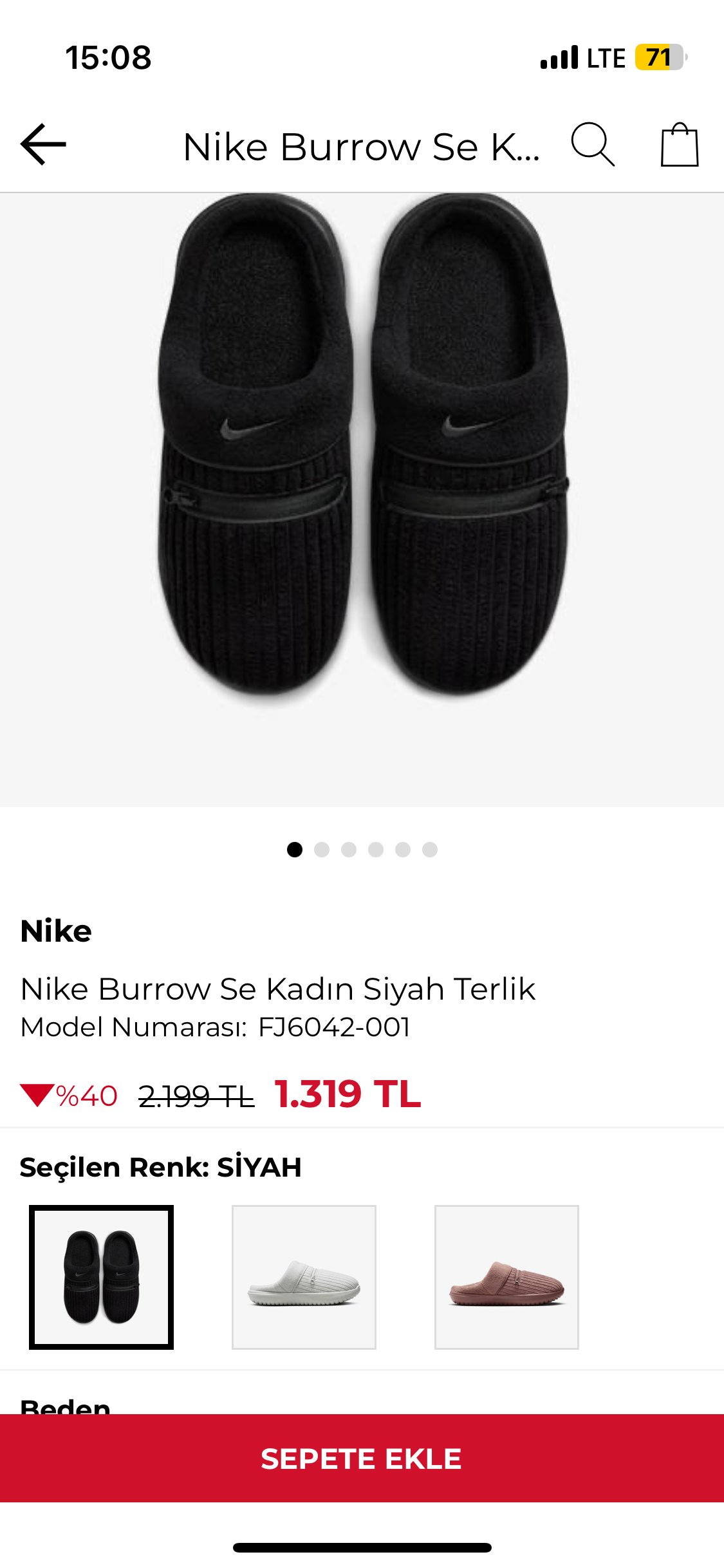The image size is (724, 1568).
Task: Tap the SEPETE EKLE button
Action: pyautogui.click(x=362, y=1459)
